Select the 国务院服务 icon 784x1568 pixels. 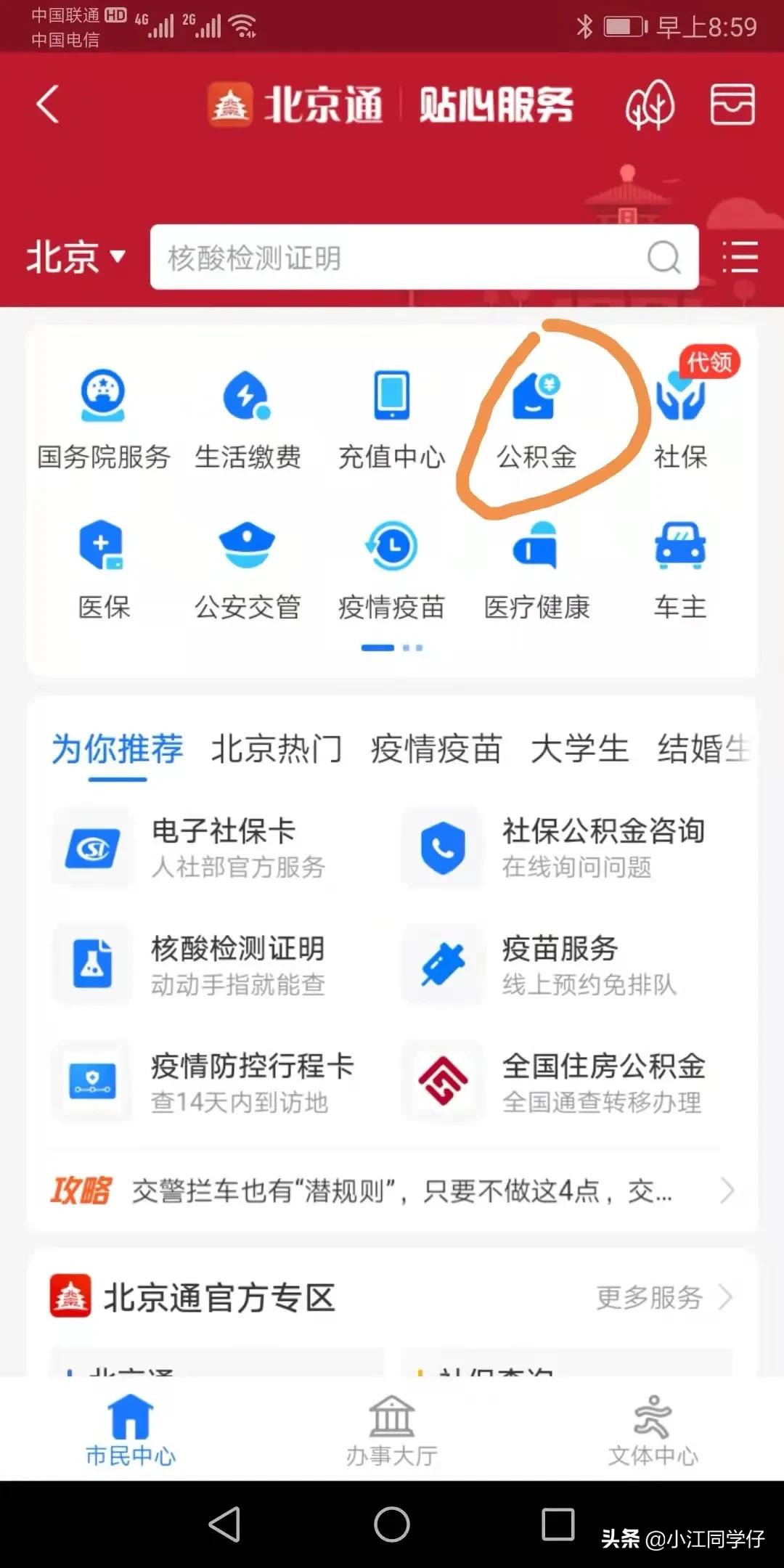(x=103, y=414)
